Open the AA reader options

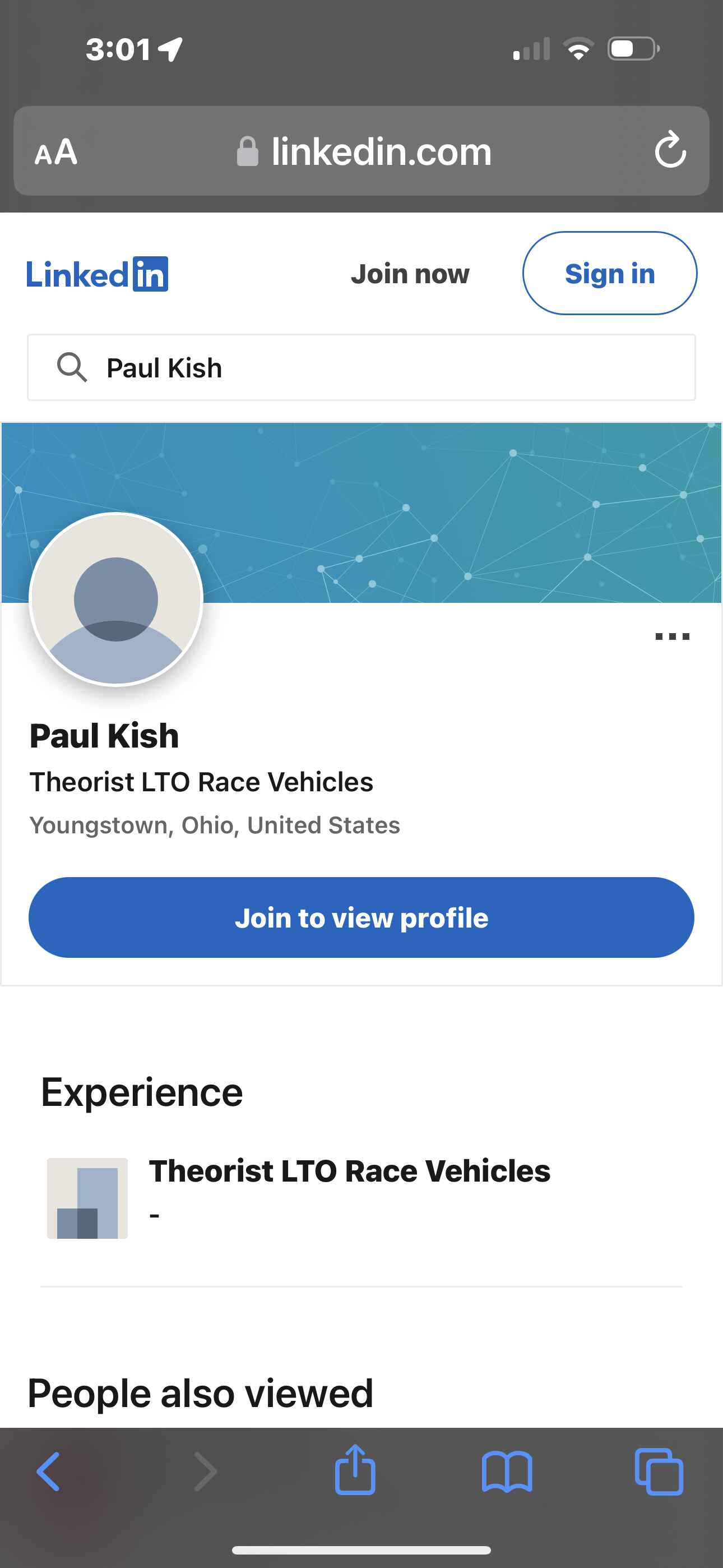click(56, 152)
